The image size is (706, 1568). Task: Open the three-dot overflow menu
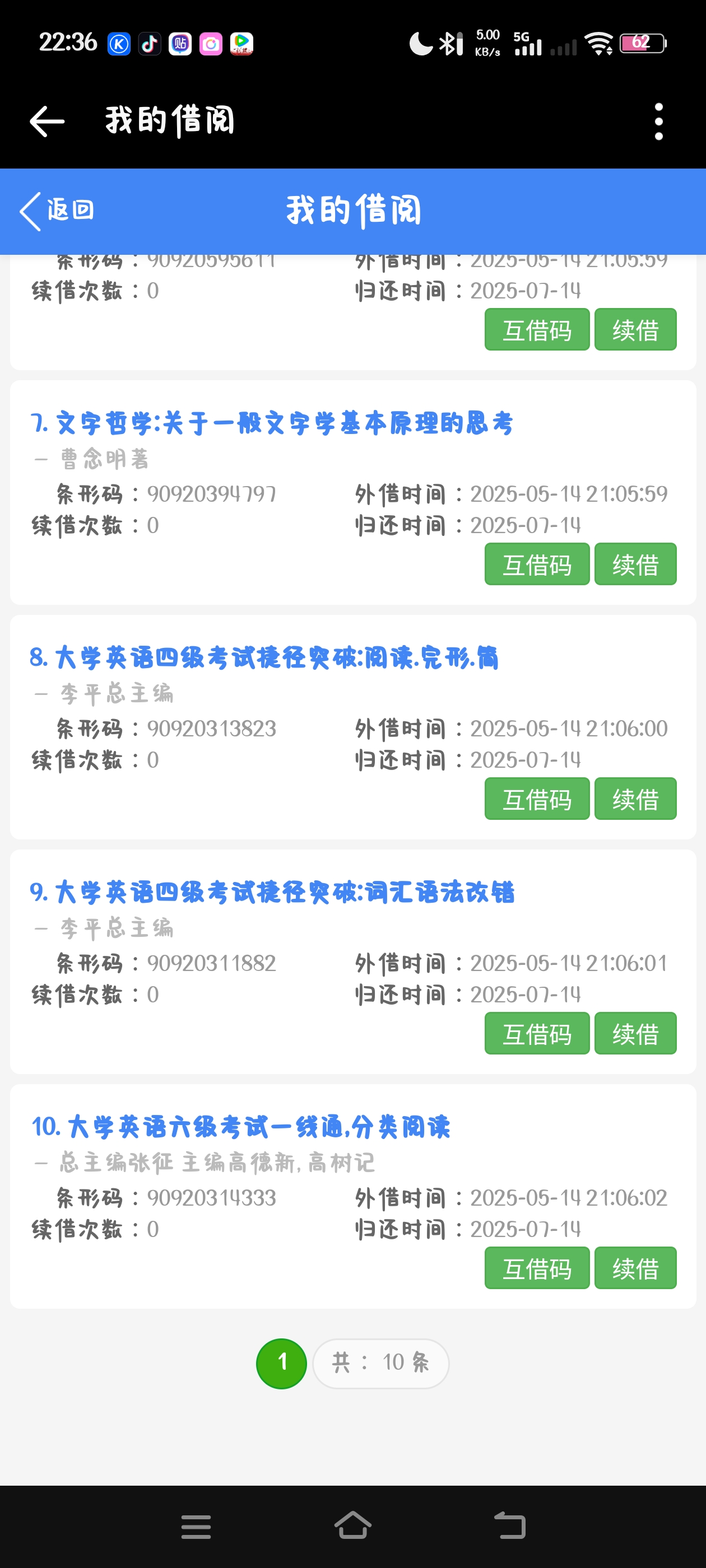(658, 121)
